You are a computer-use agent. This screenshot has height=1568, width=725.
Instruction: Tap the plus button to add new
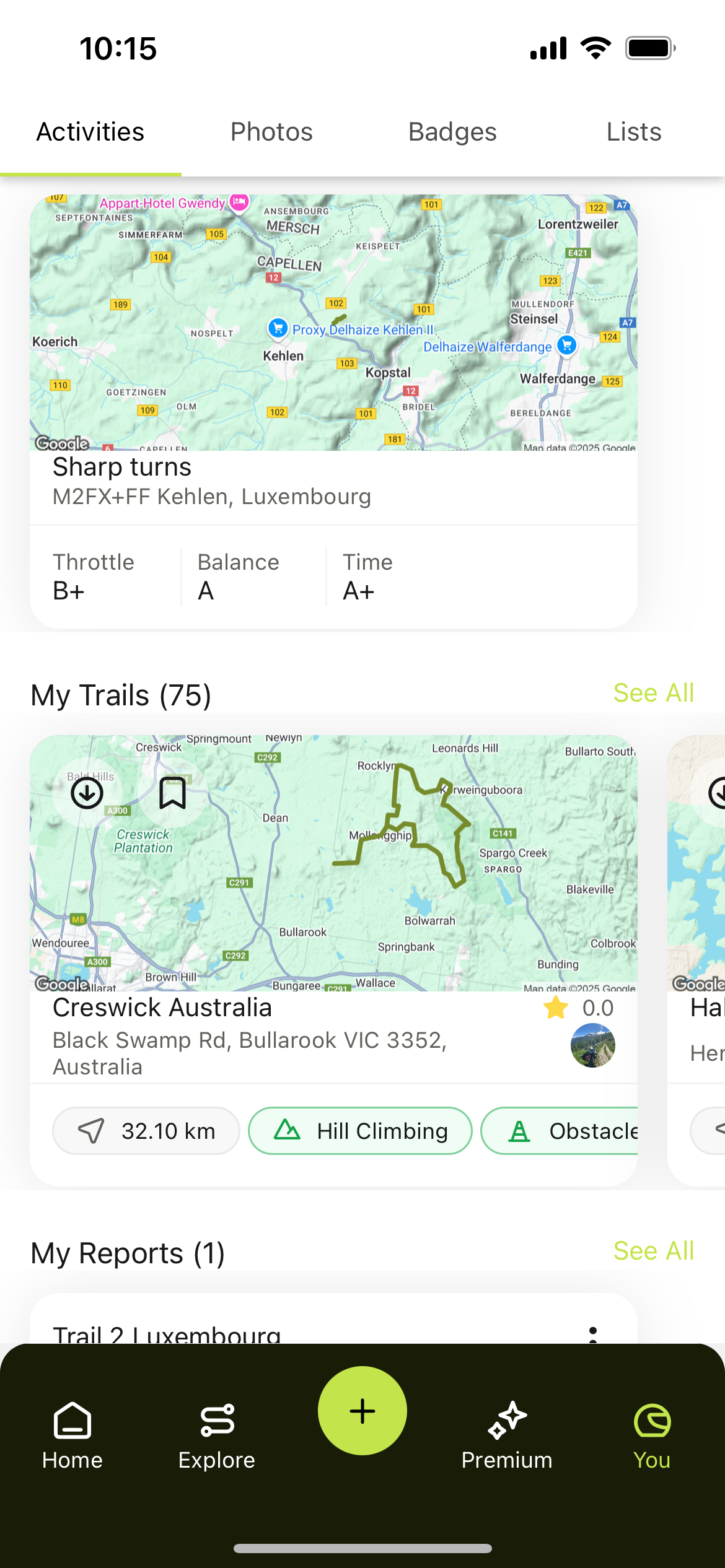point(362,1411)
